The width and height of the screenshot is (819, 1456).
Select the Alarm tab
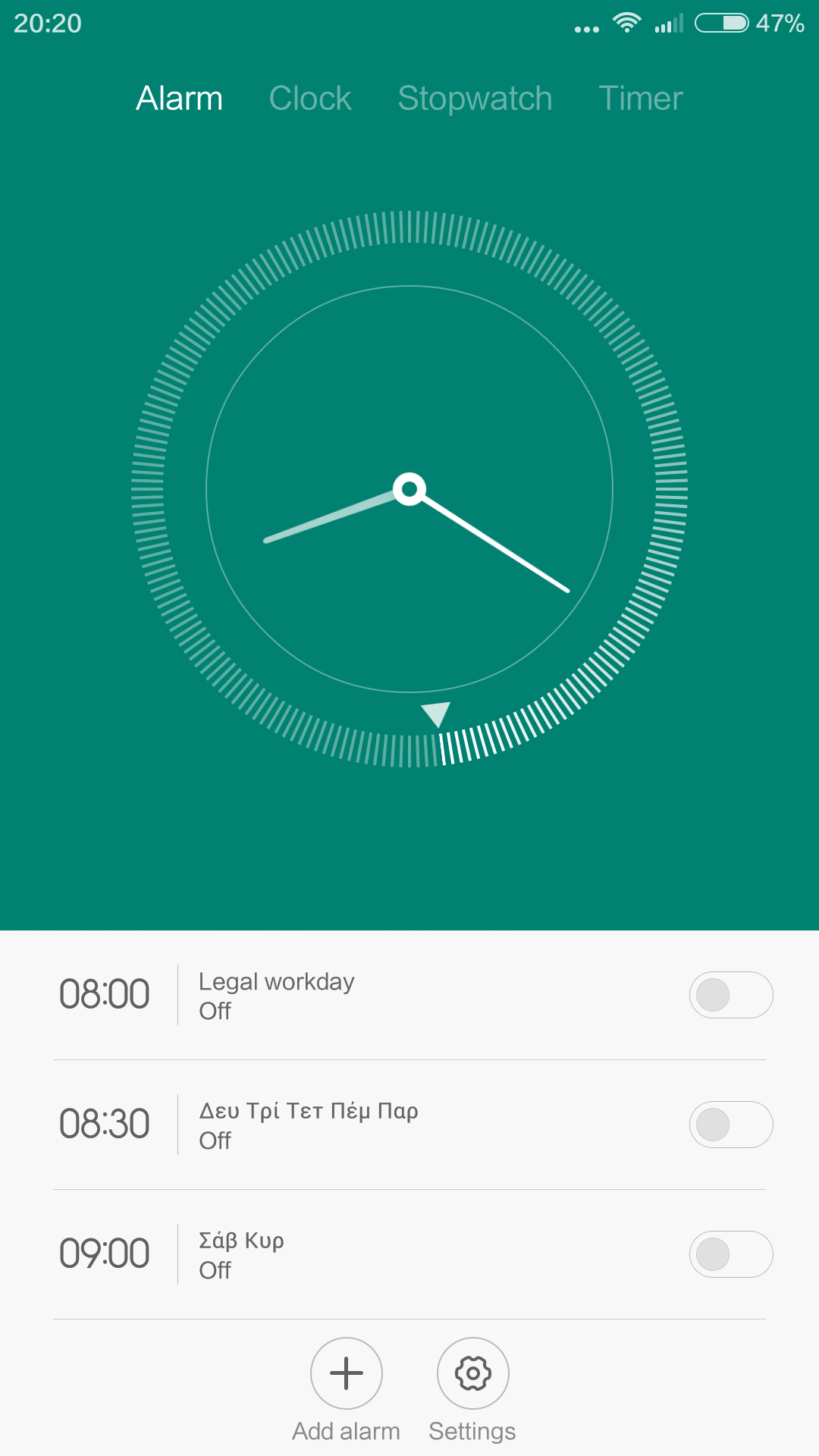[180, 99]
